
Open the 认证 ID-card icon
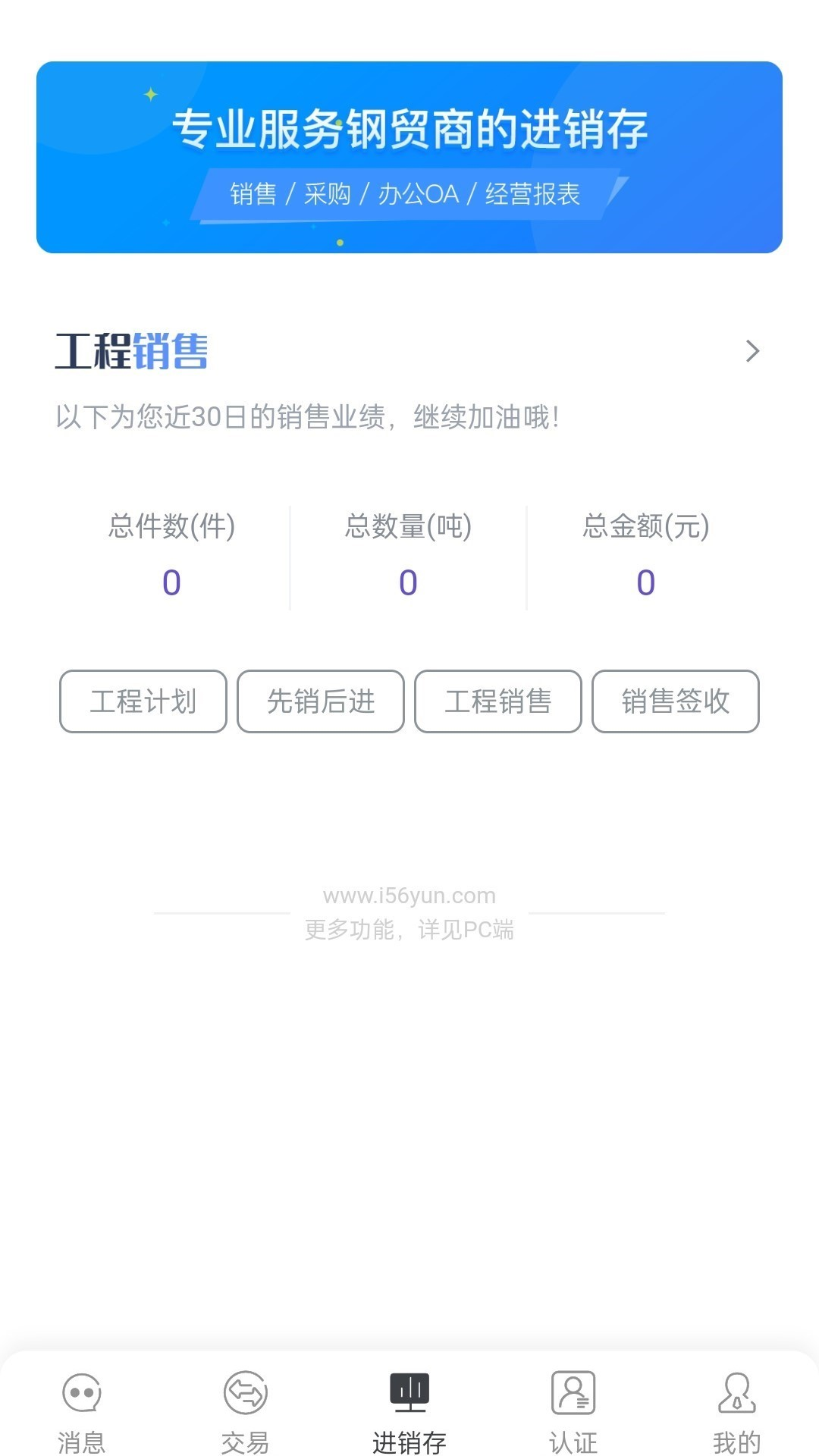(573, 1394)
